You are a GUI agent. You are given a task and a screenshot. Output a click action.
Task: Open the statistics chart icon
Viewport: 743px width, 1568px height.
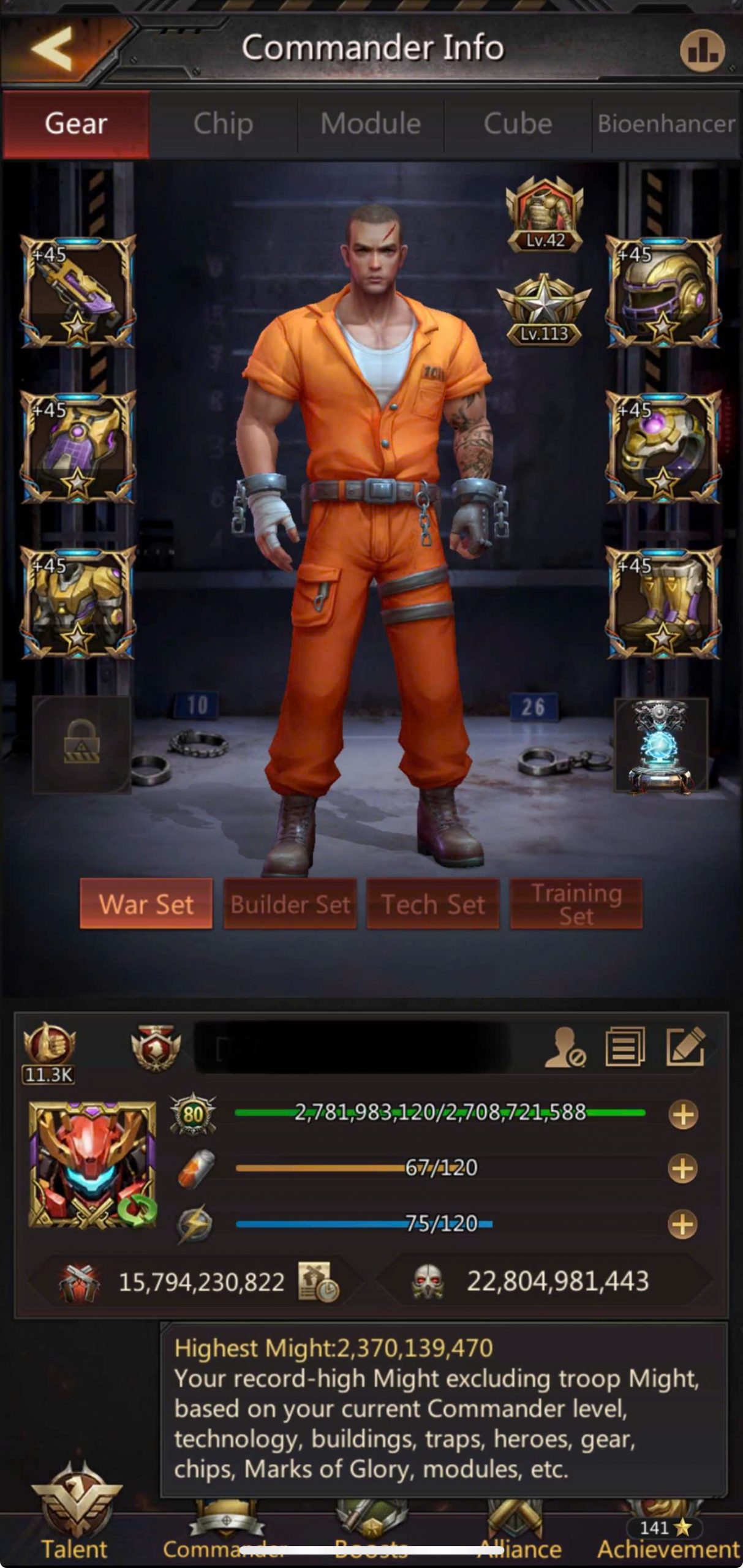[702, 50]
